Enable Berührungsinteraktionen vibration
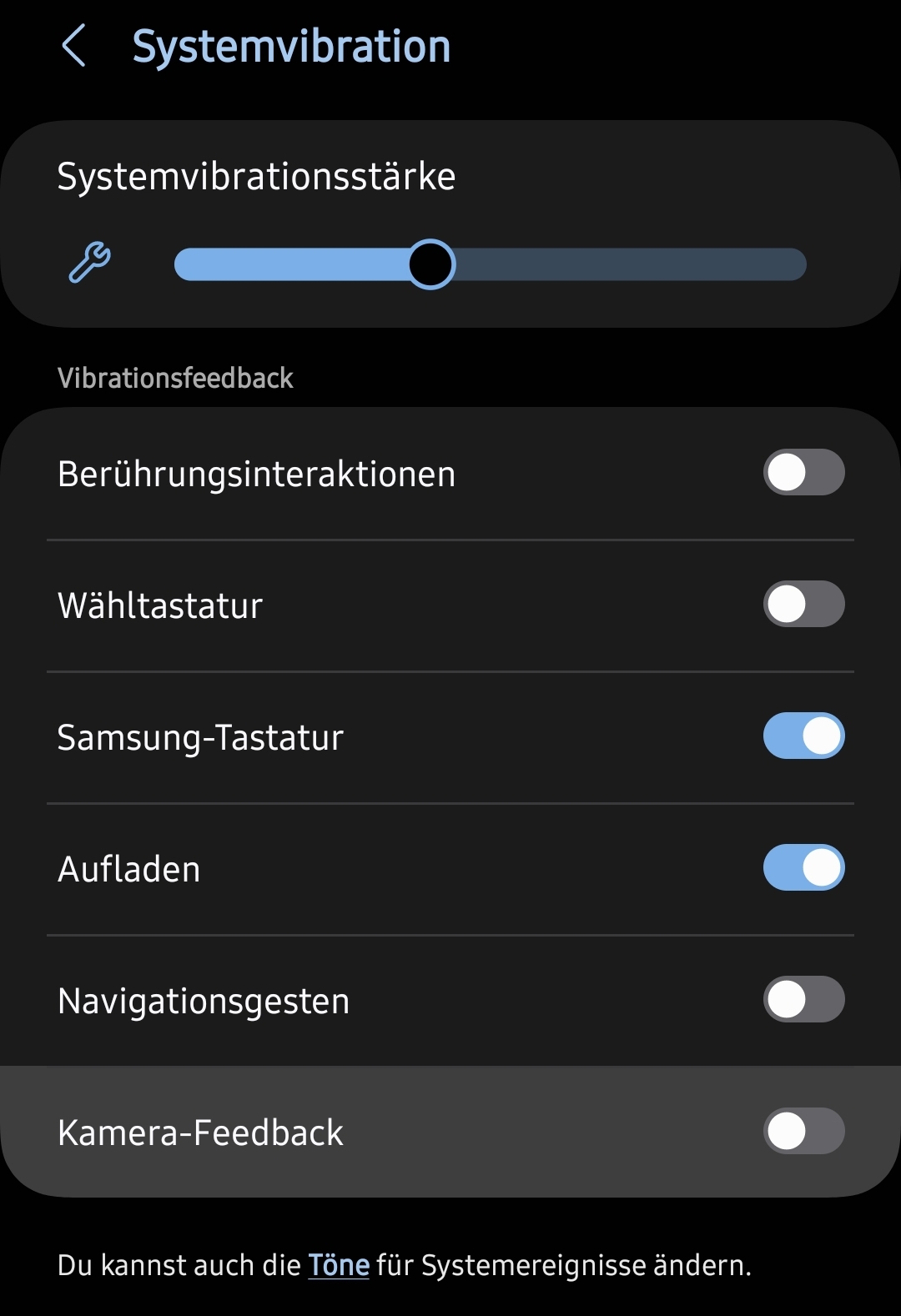This screenshot has width=901, height=1316. click(803, 472)
